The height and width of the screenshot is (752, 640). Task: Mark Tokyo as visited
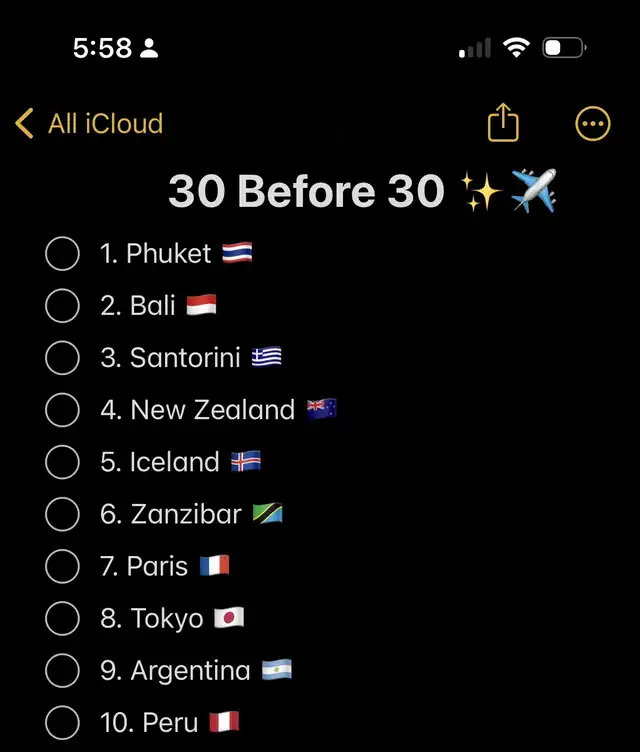[x=62, y=618]
